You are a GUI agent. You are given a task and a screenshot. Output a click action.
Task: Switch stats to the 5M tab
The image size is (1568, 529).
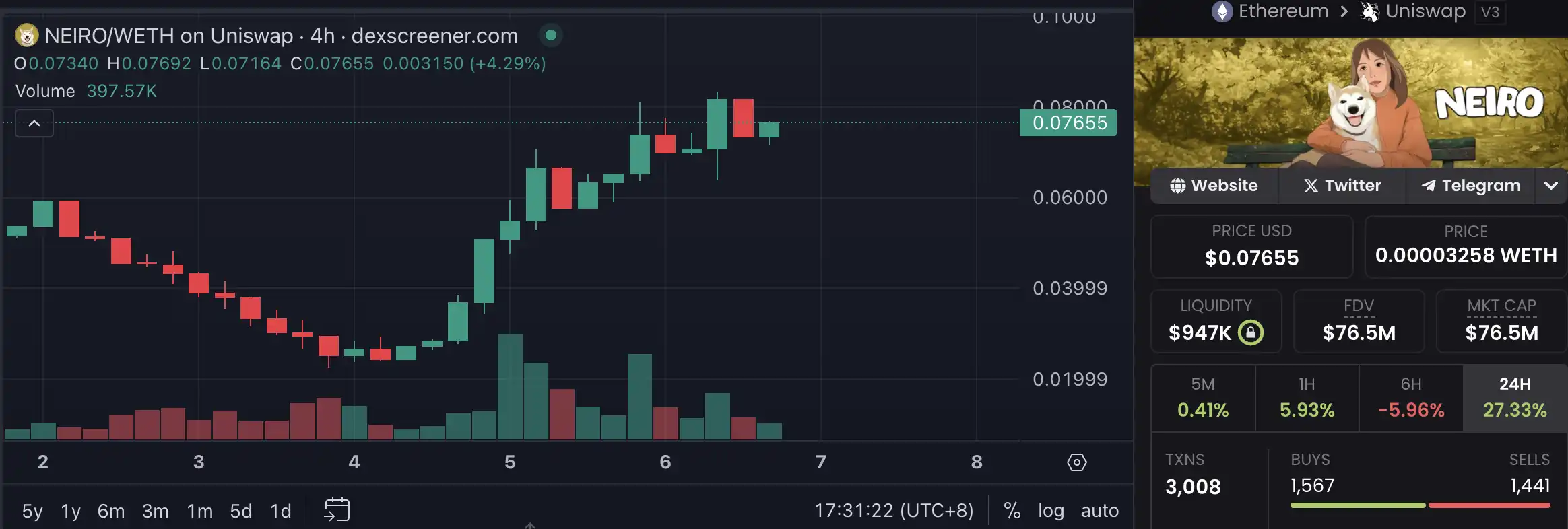click(x=1203, y=398)
